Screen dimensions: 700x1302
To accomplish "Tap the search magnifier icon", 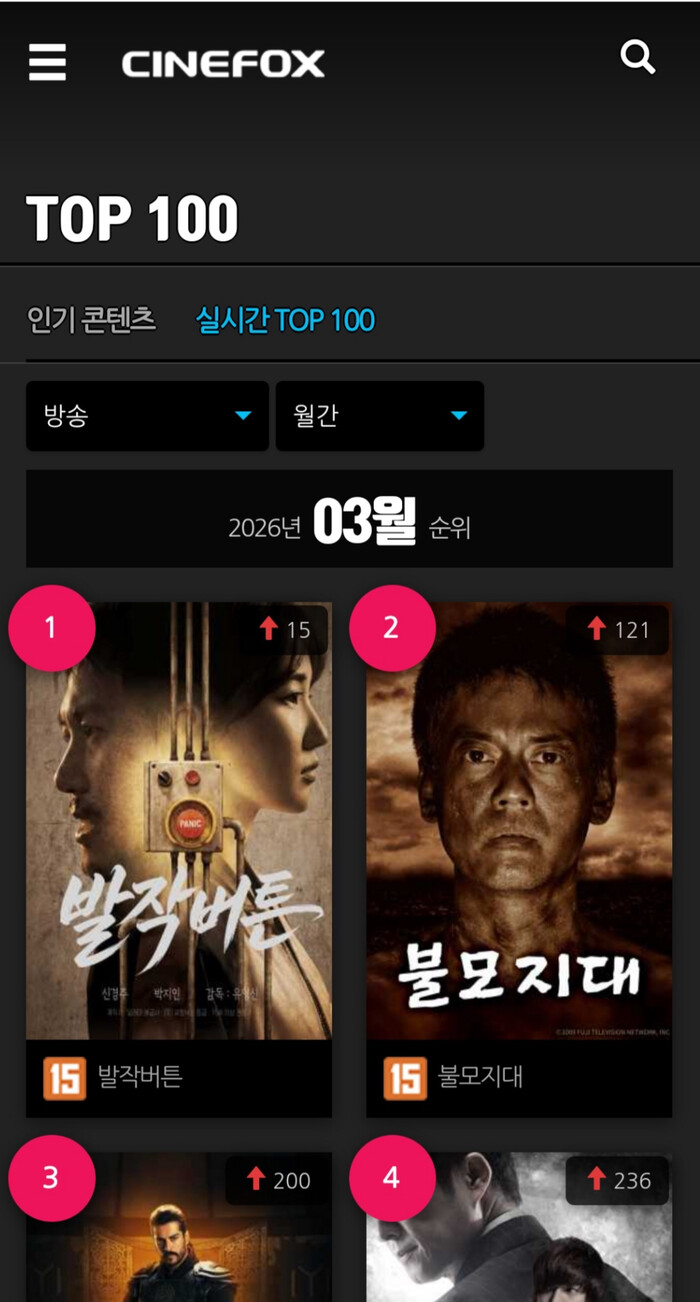I will (637, 58).
